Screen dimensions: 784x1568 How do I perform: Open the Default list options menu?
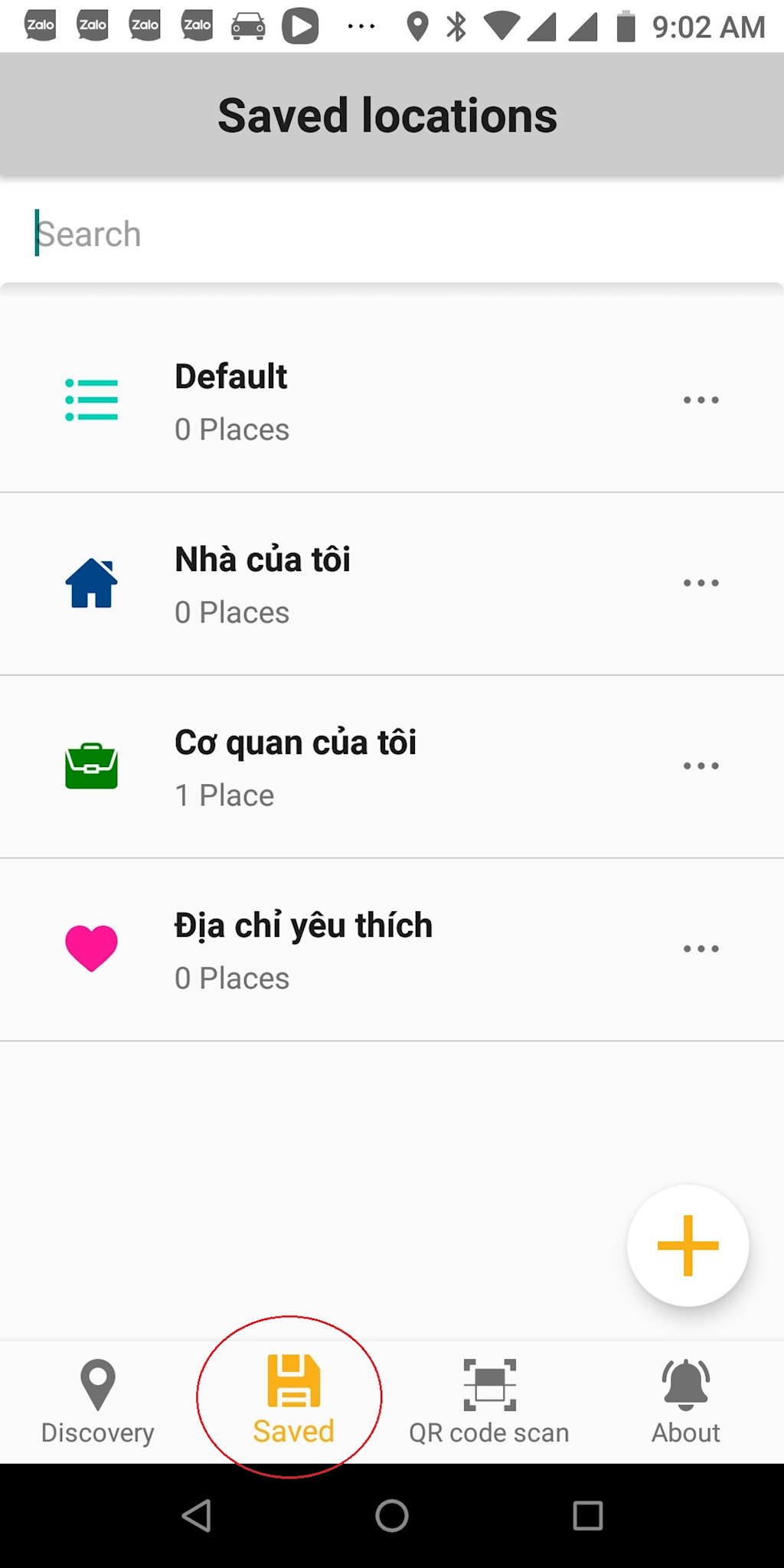point(701,400)
